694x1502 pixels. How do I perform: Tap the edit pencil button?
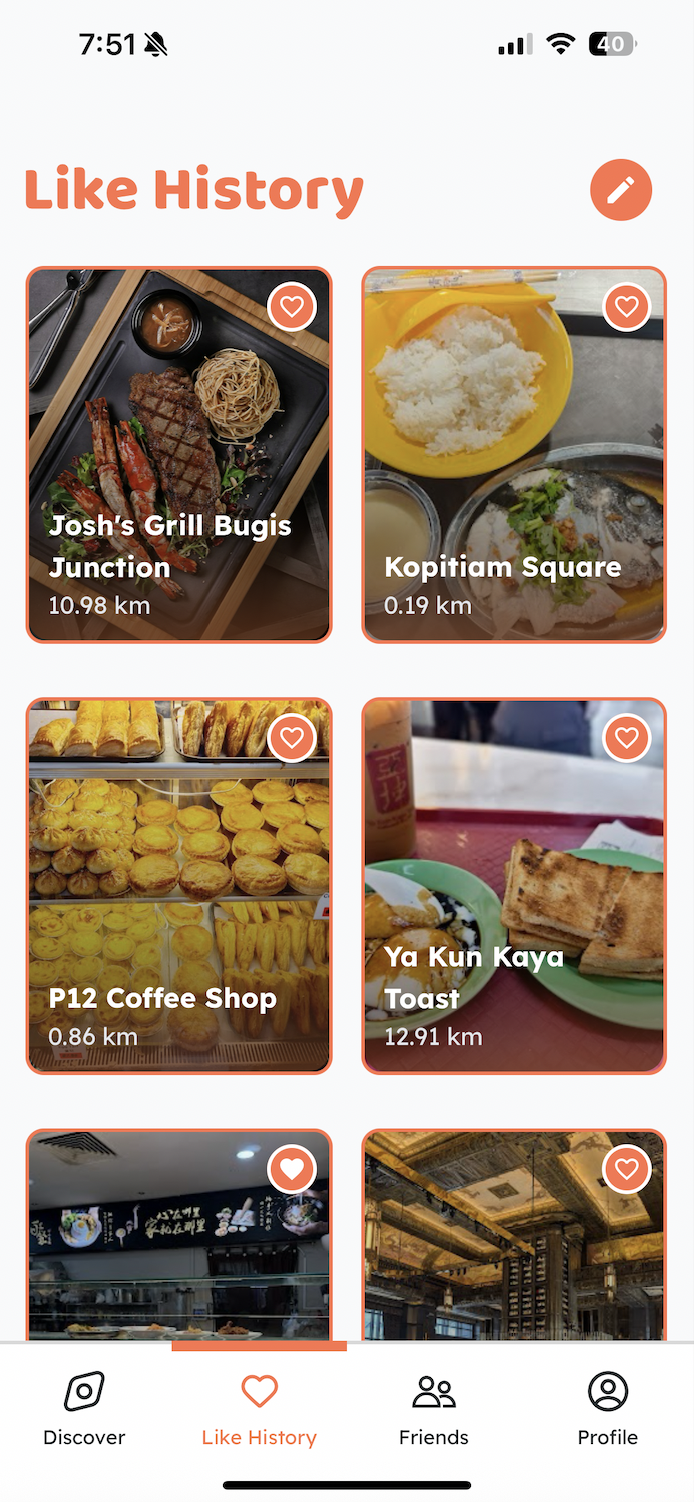click(x=621, y=190)
